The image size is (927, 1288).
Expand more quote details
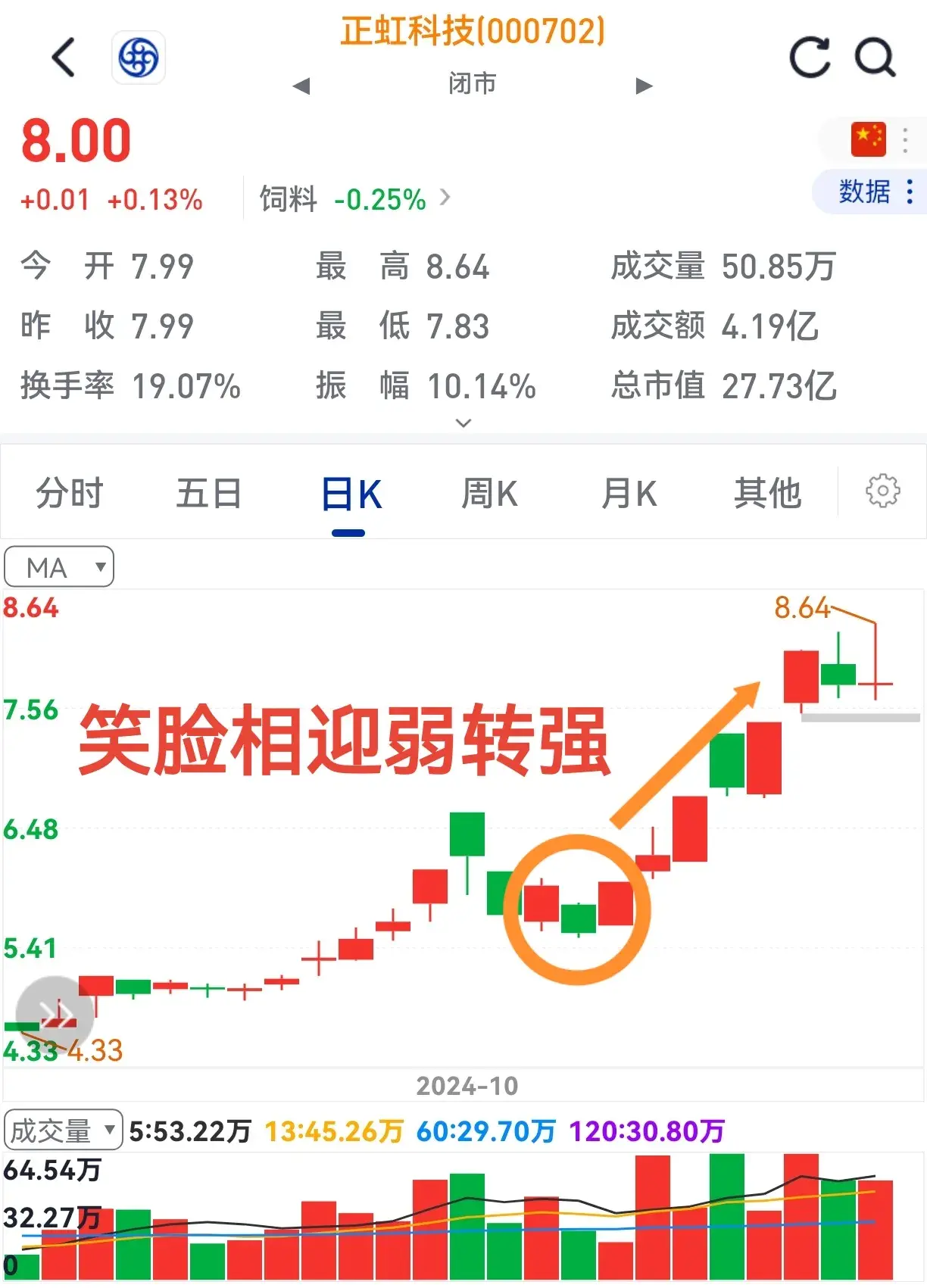click(463, 423)
